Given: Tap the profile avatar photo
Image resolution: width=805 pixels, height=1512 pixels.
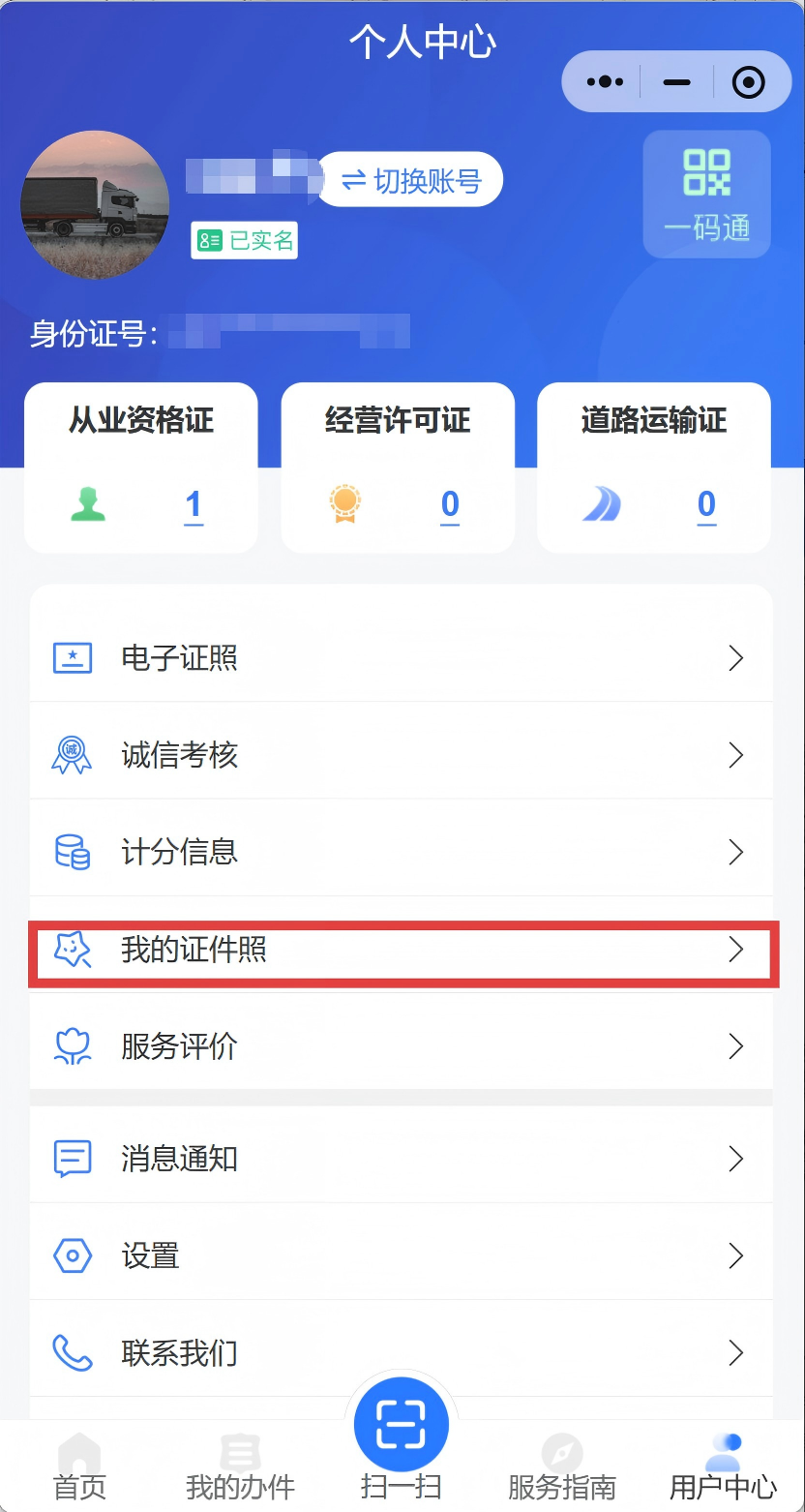Looking at the screenshot, I should pyautogui.click(x=95, y=205).
